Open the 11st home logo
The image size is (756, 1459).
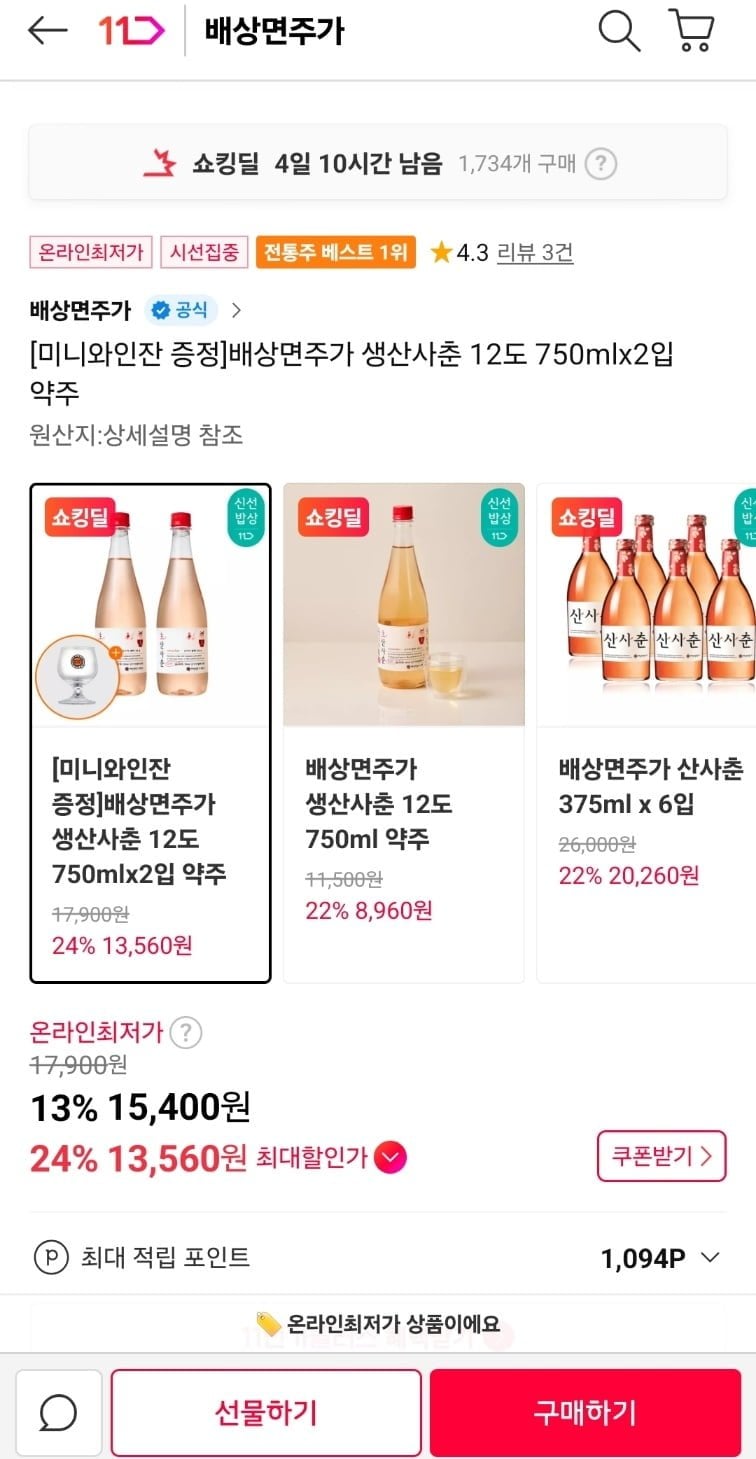click(131, 32)
